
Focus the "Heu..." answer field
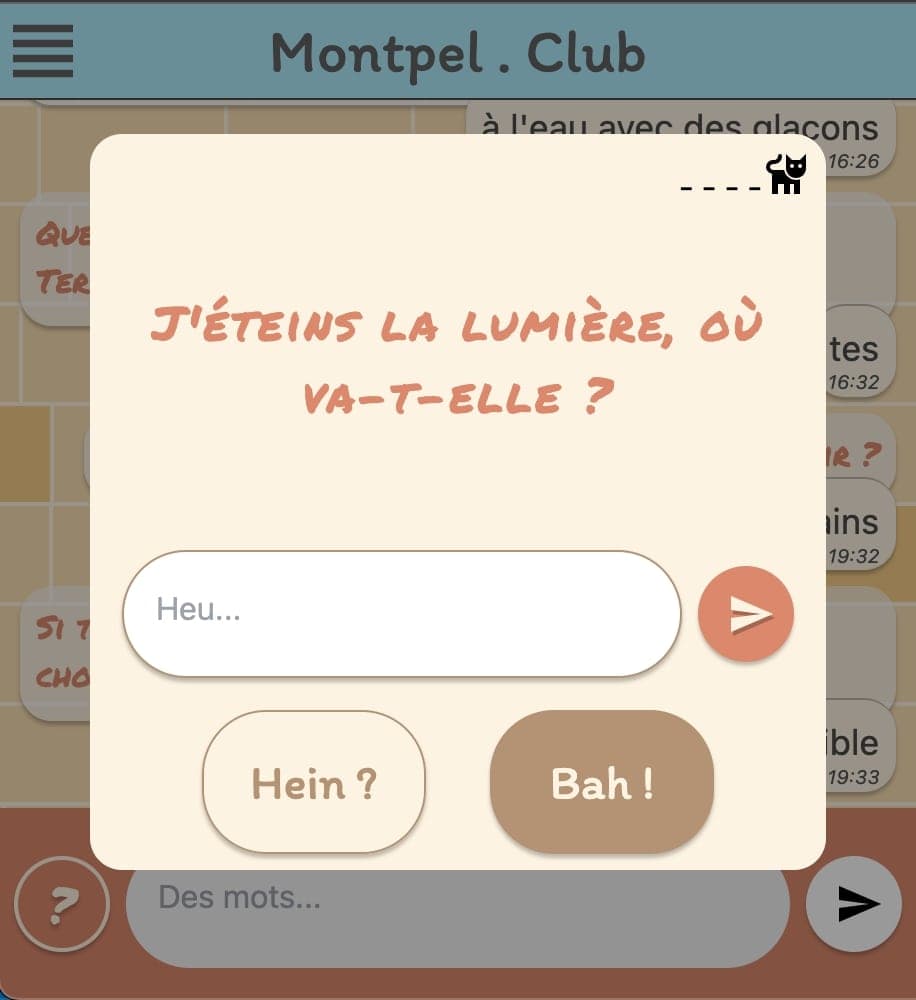[401, 613]
